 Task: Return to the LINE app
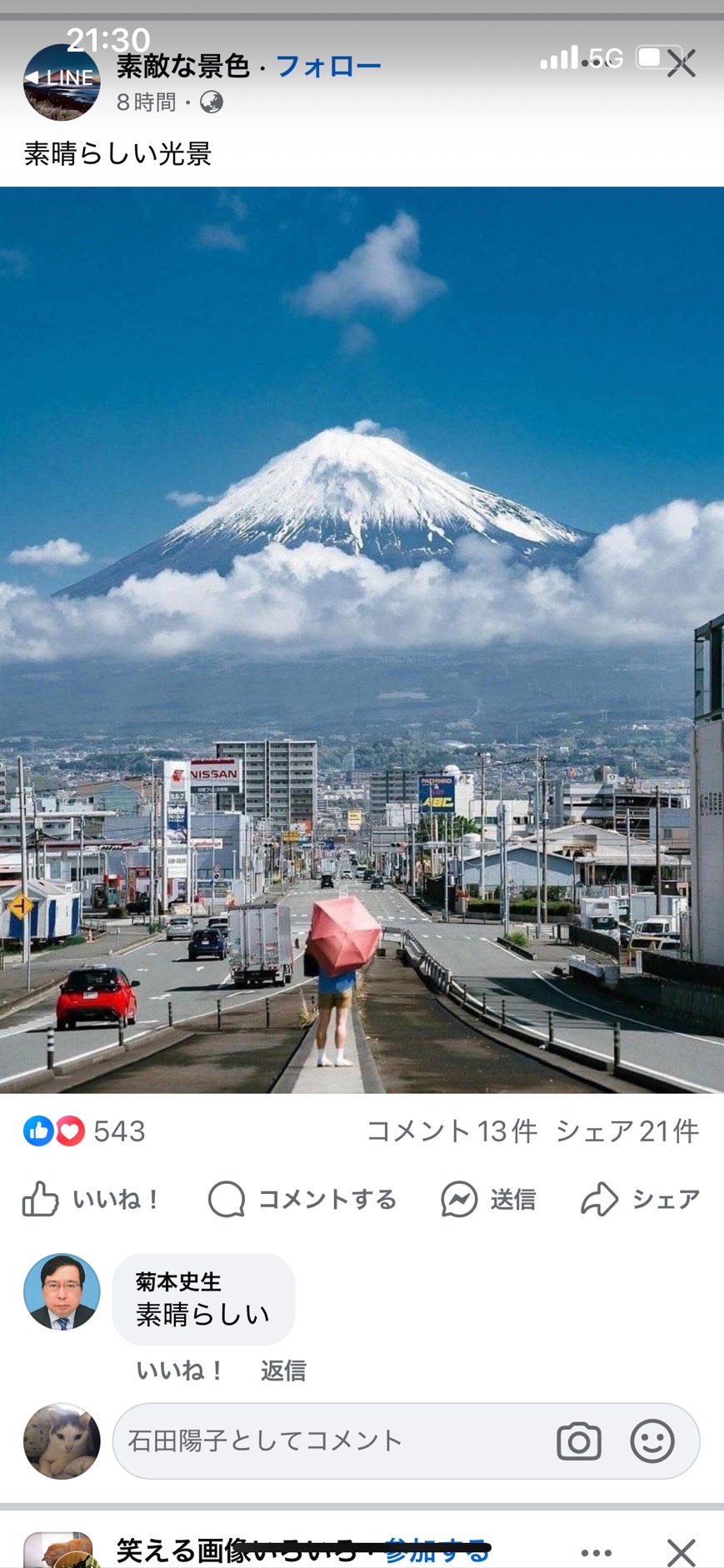60,78
